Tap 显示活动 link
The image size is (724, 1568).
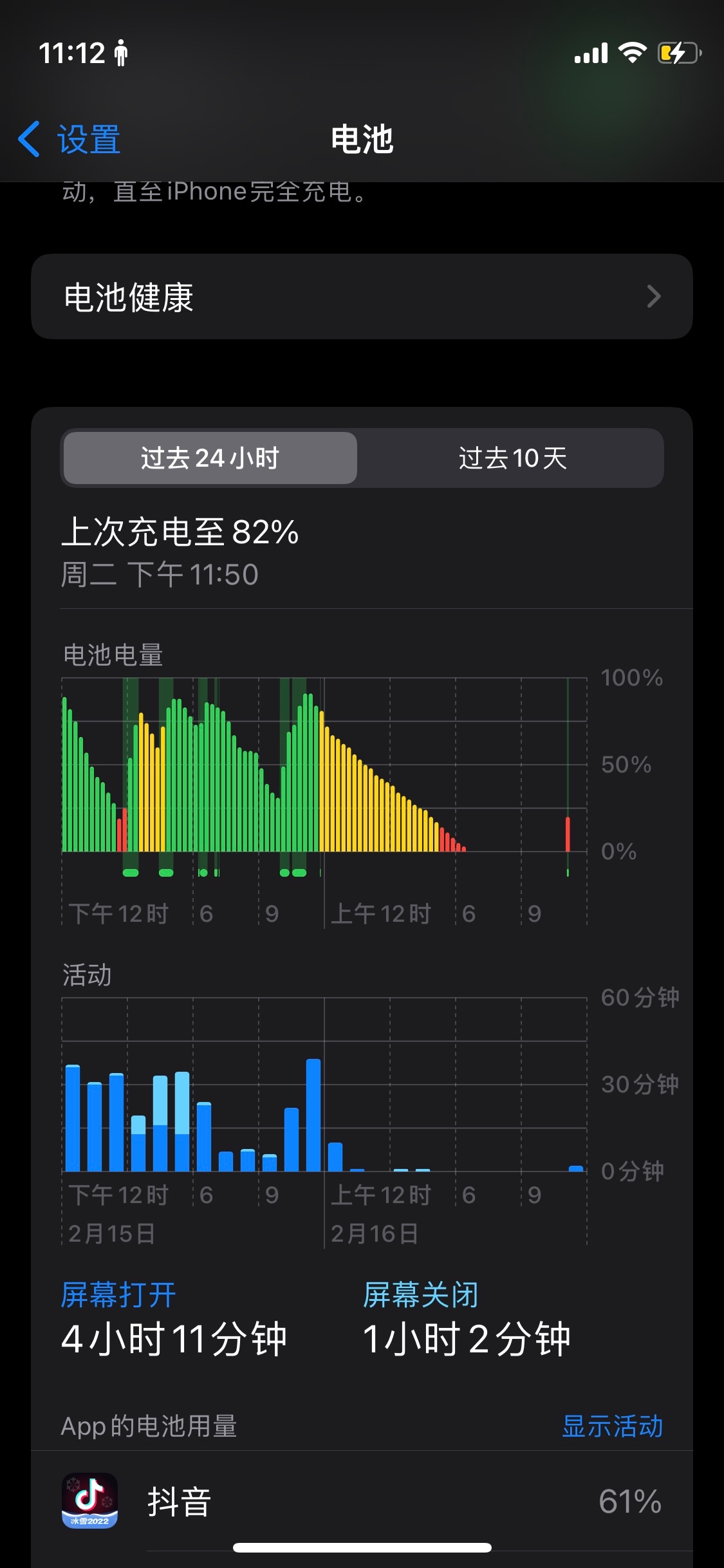coord(612,1426)
